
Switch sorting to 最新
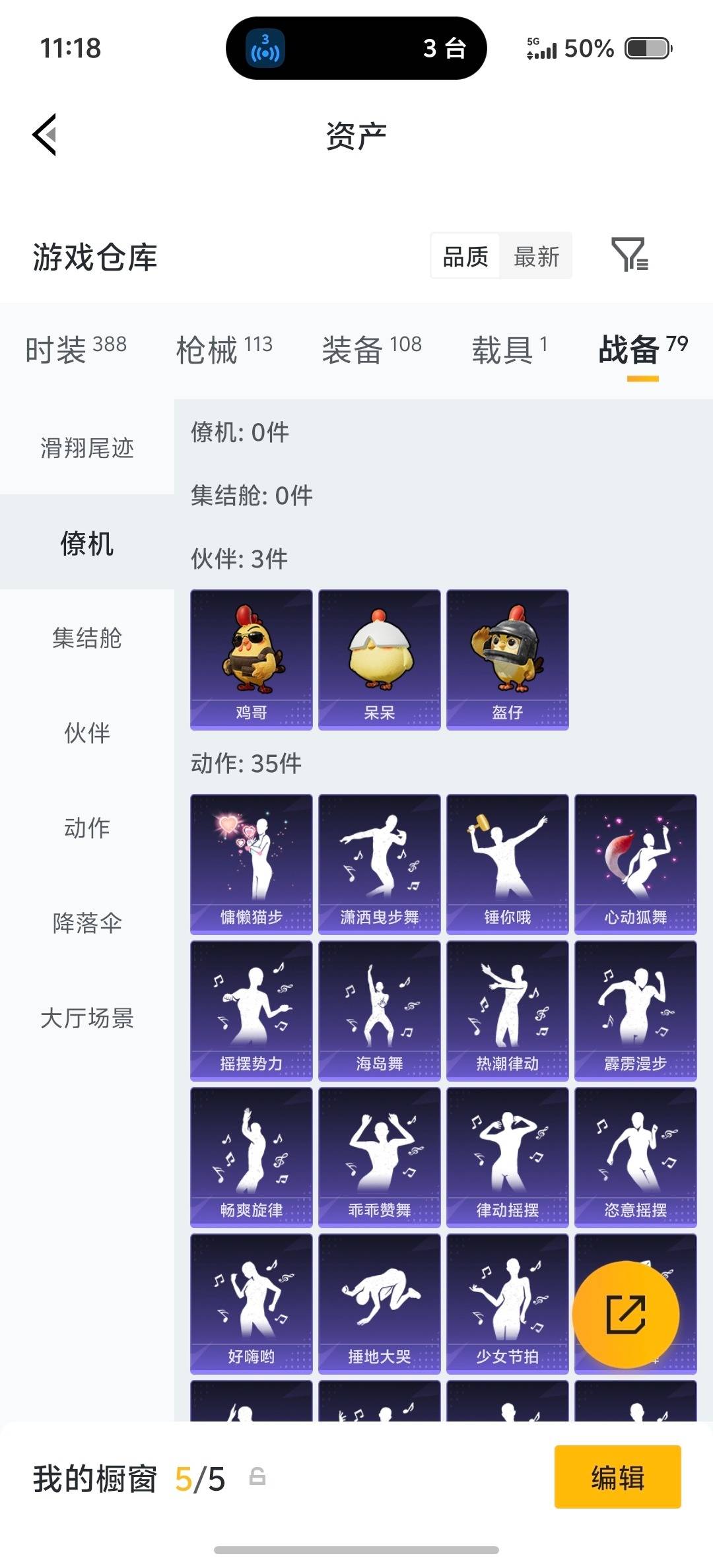[536, 256]
